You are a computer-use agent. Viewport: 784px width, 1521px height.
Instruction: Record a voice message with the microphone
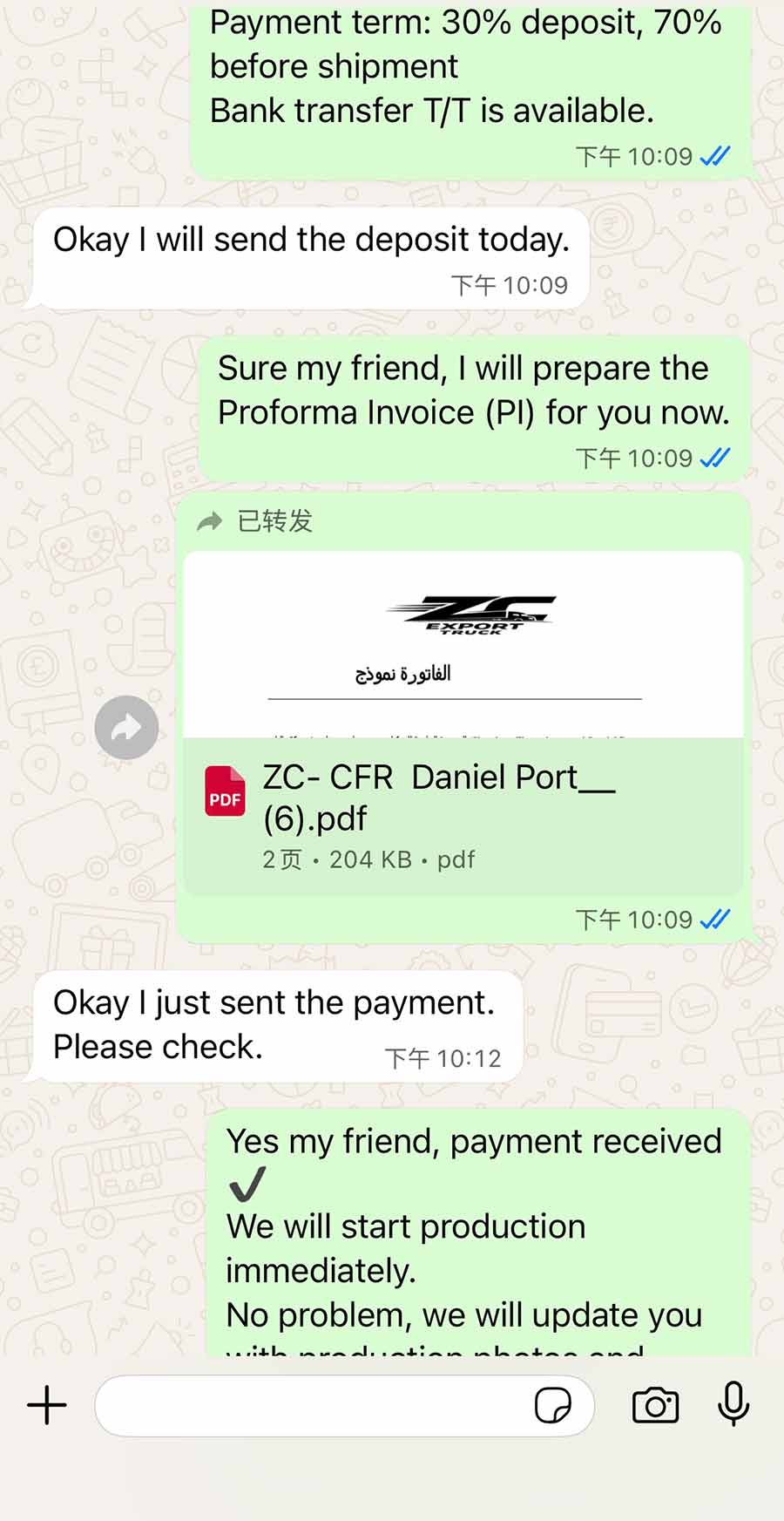point(733,1403)
